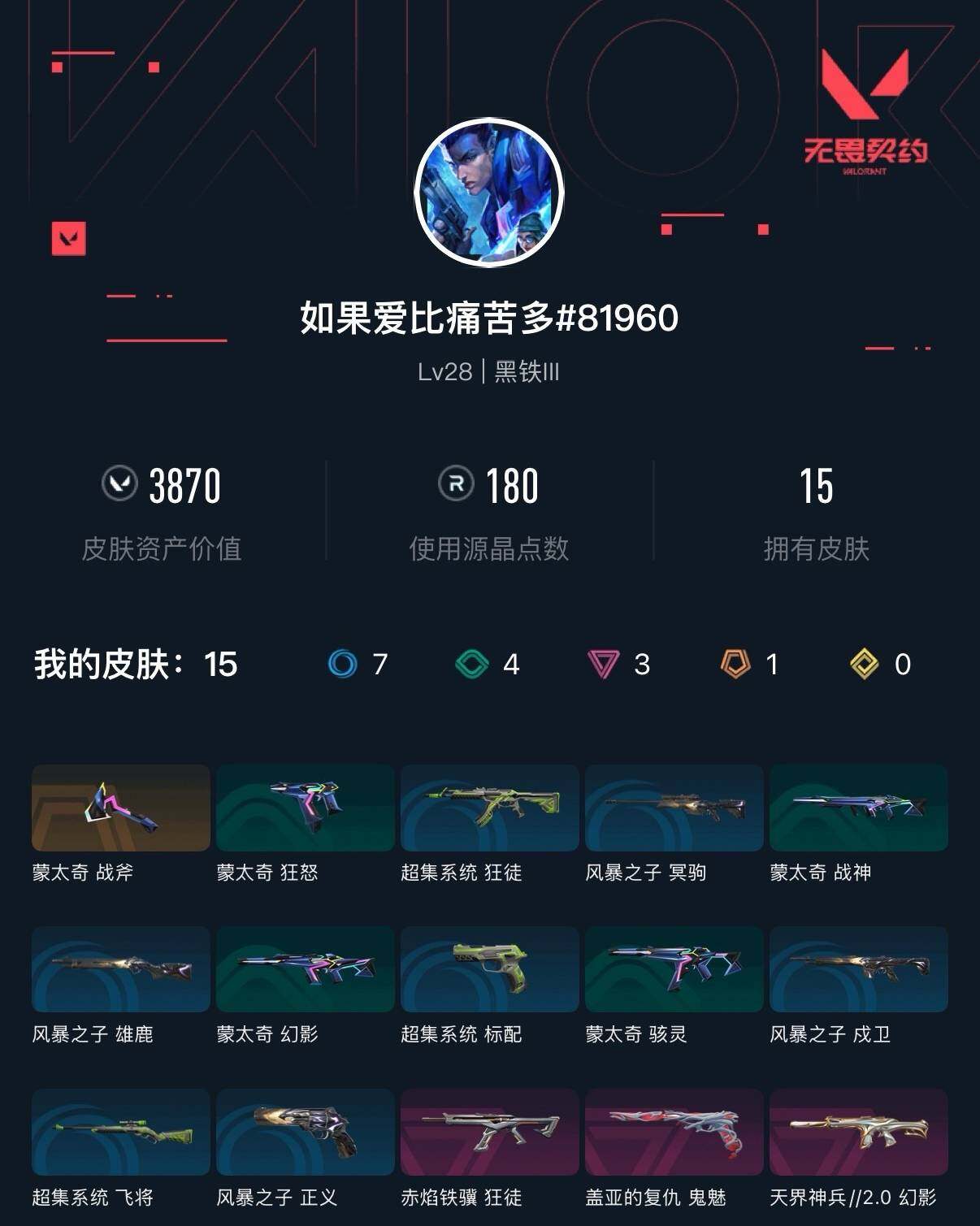Viewport: 980px width, 1226px height.
Task: Click the Lv28 黑铁III rank label
Action: 490,372
